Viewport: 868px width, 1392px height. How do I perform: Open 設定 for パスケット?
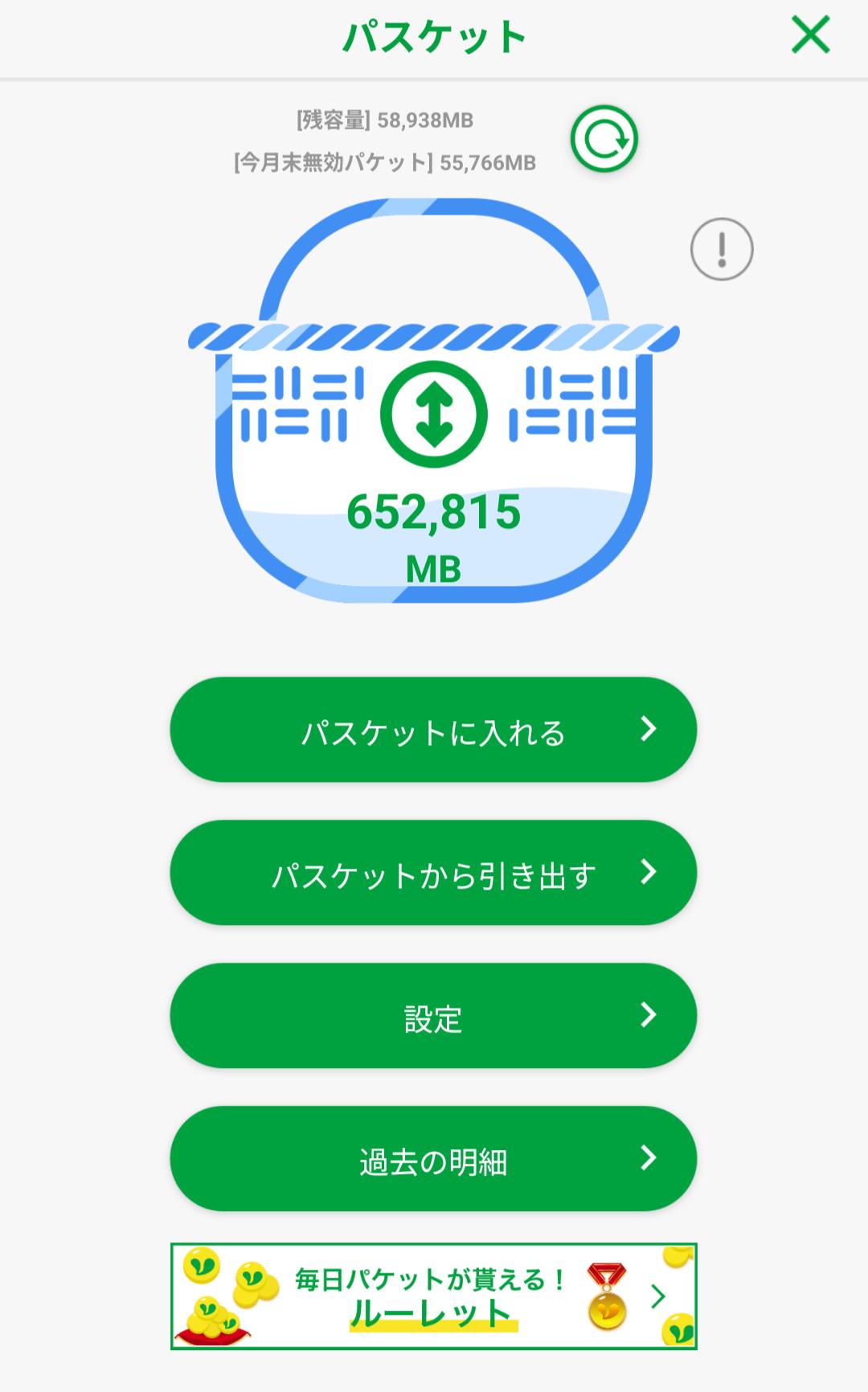[x=433, y=1016]
